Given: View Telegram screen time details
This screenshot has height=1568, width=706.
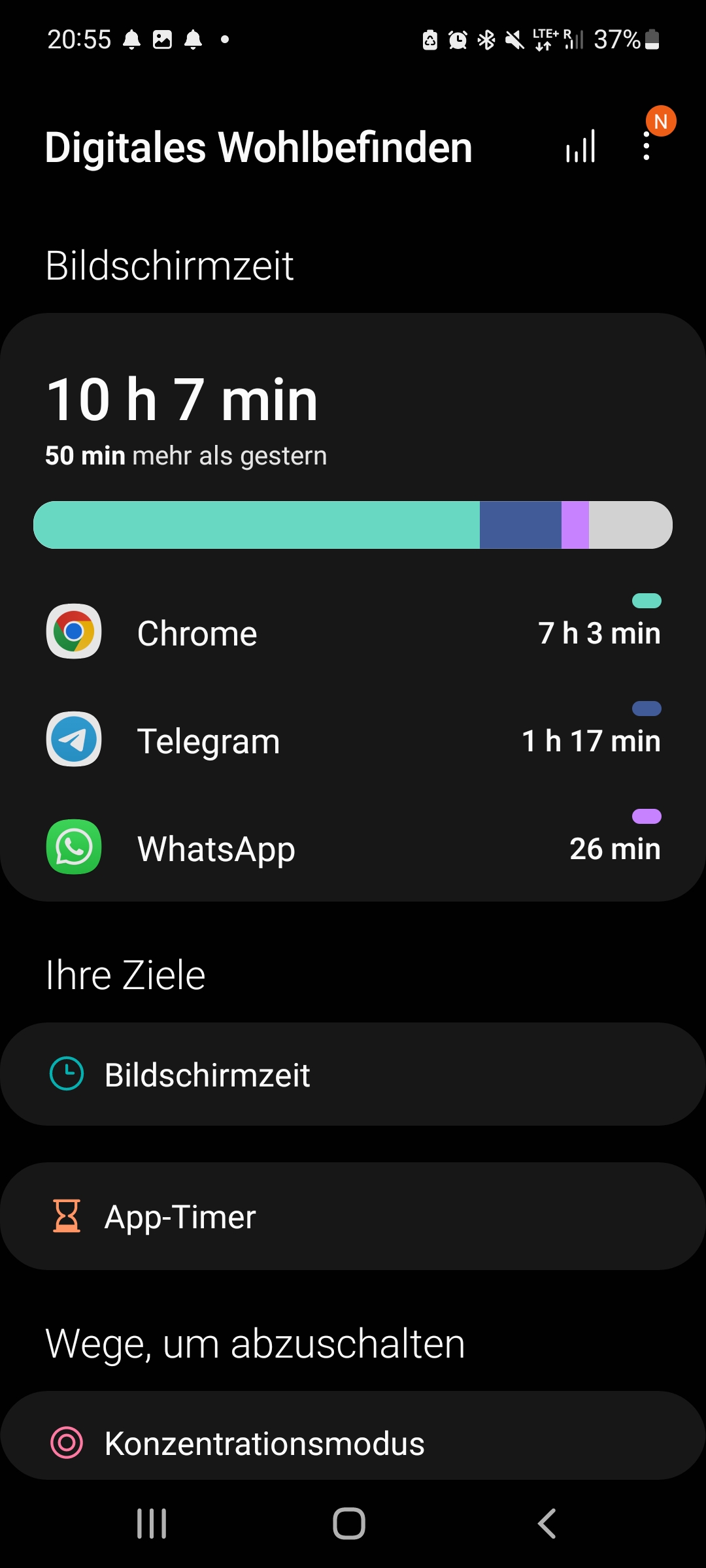Looking at the screenshot, I should pos(353,740).
